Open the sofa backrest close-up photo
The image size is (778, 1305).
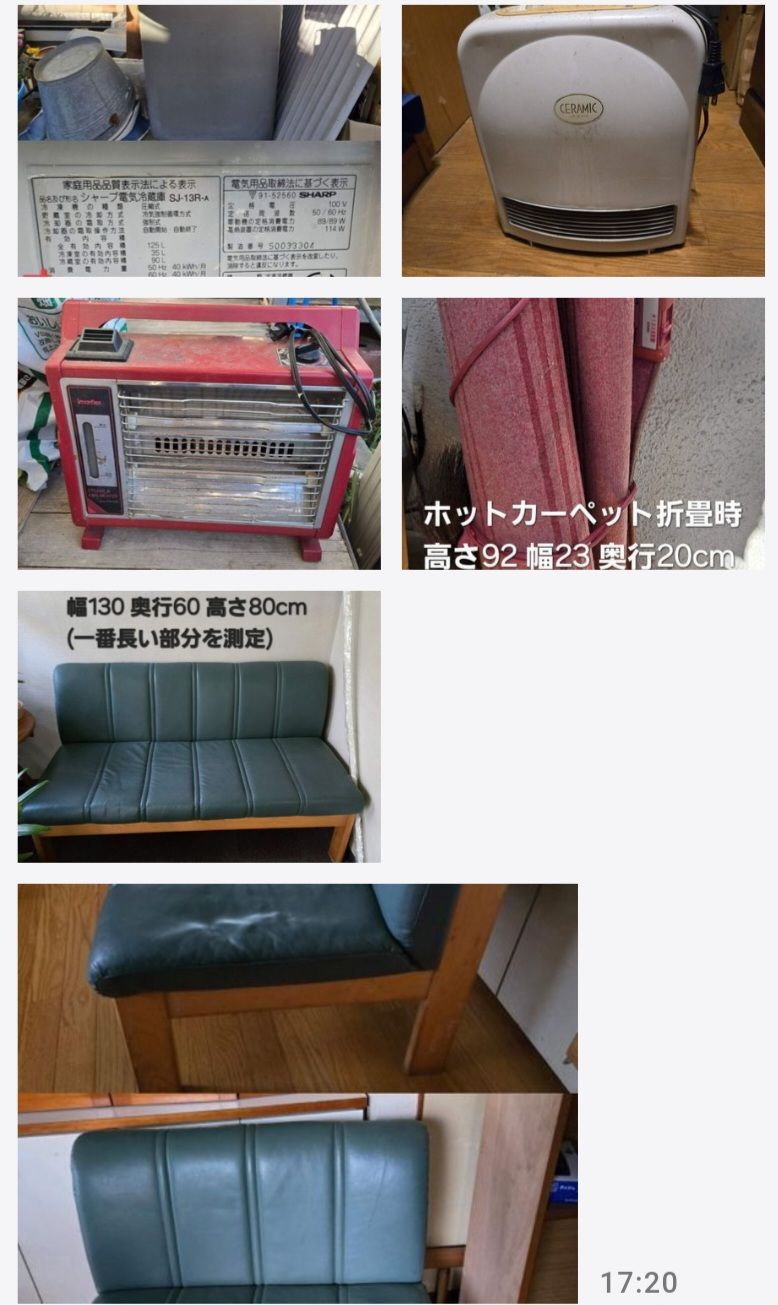pyautogui.click(x=297, y=1198)
